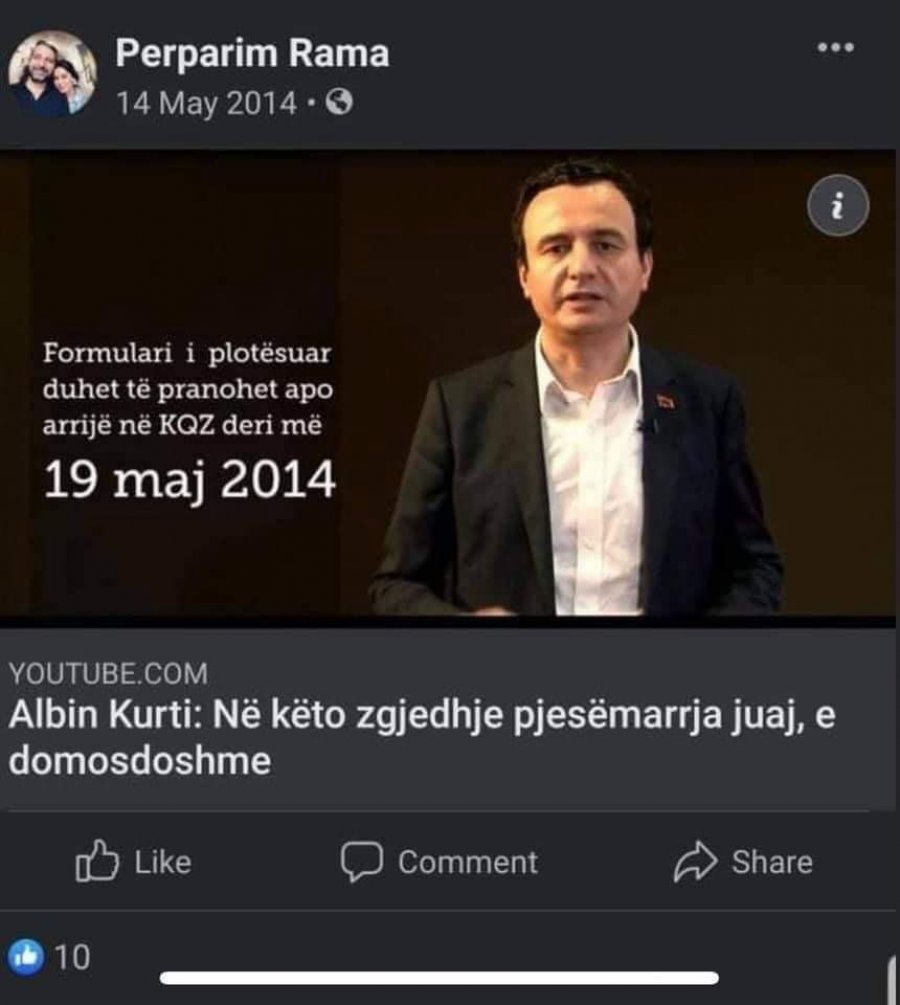
Task: Open Perparim Rama's profile picture
Action: (52, 72)
